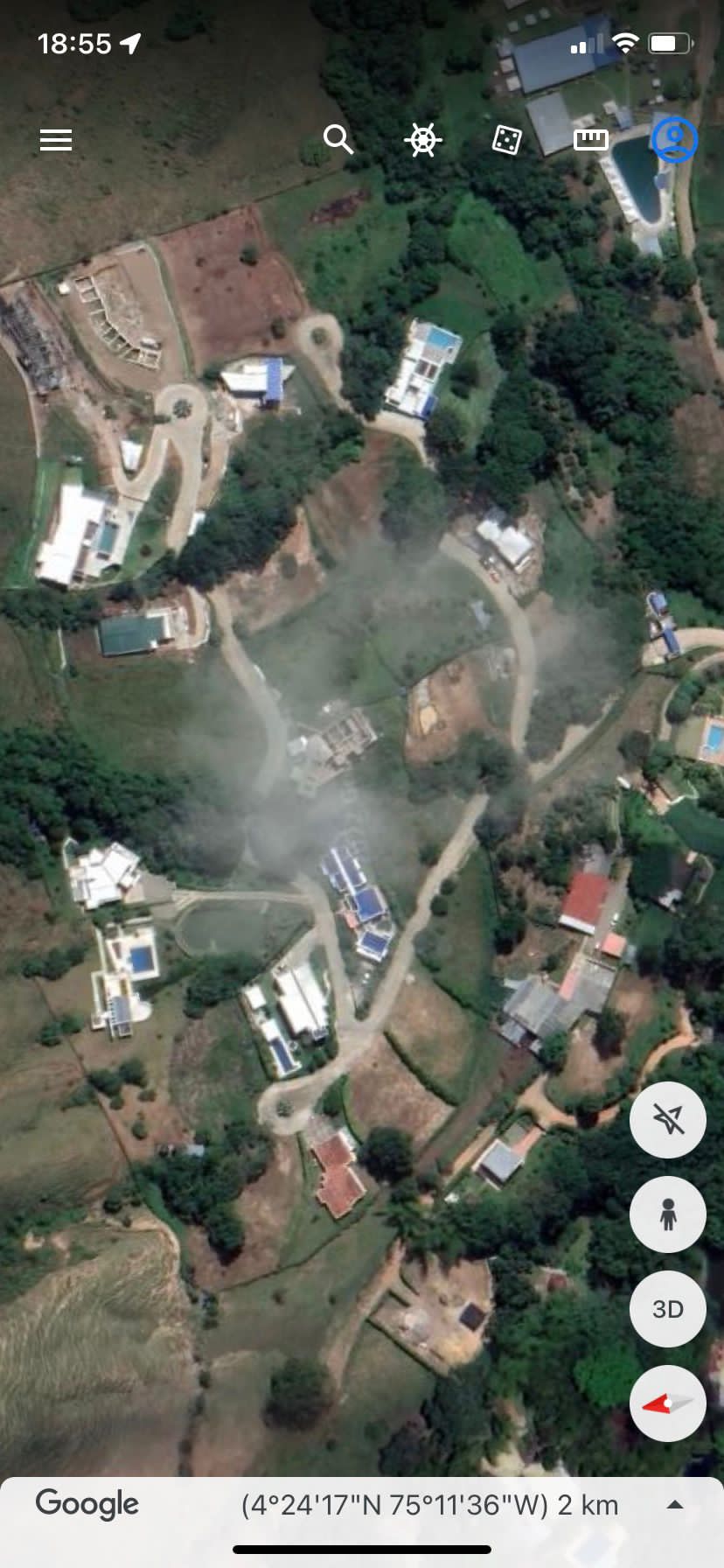Launch the Voyager ship's wheel
Image resolution: width=724 pixels, height=1568 pixels.
coord(422,140)
